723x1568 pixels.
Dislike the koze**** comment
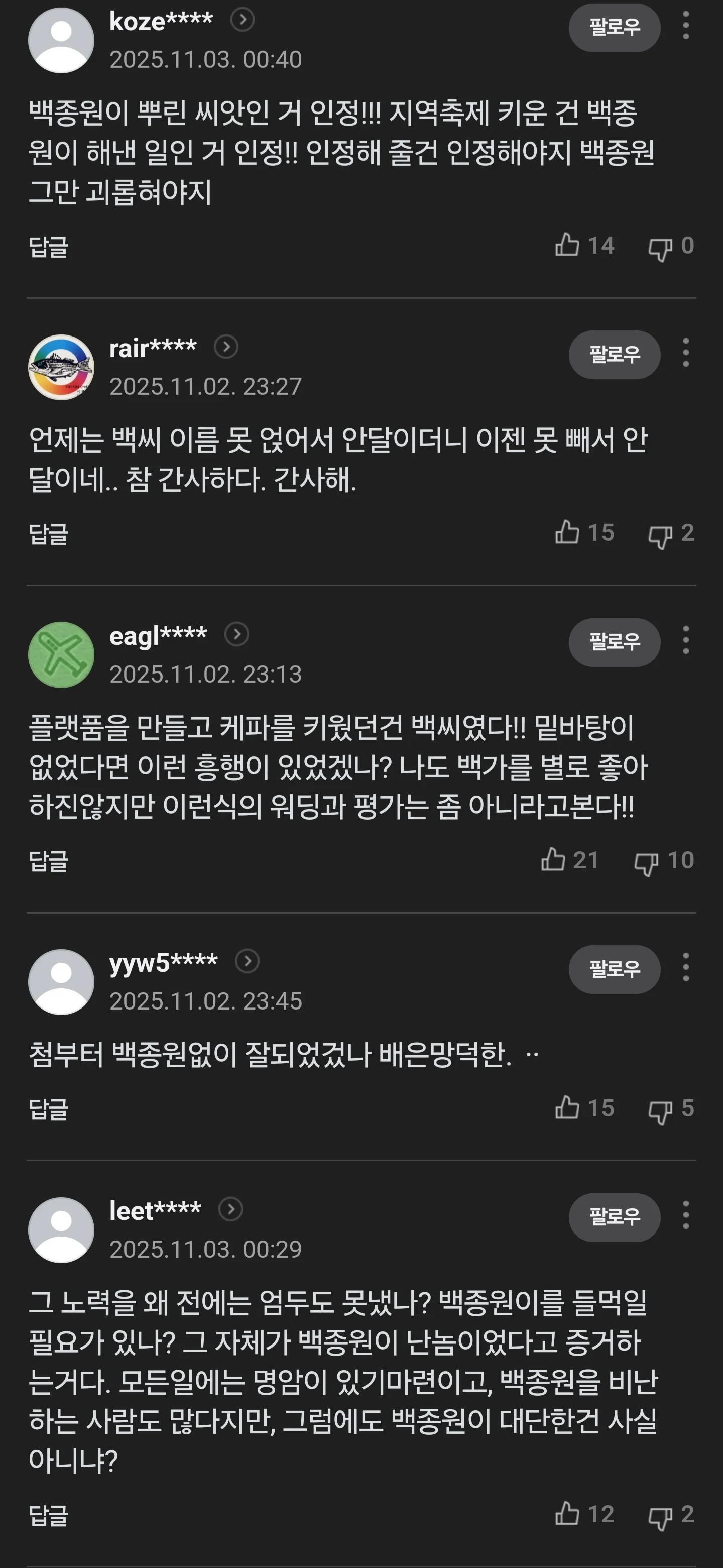click(x=660, y=248)
